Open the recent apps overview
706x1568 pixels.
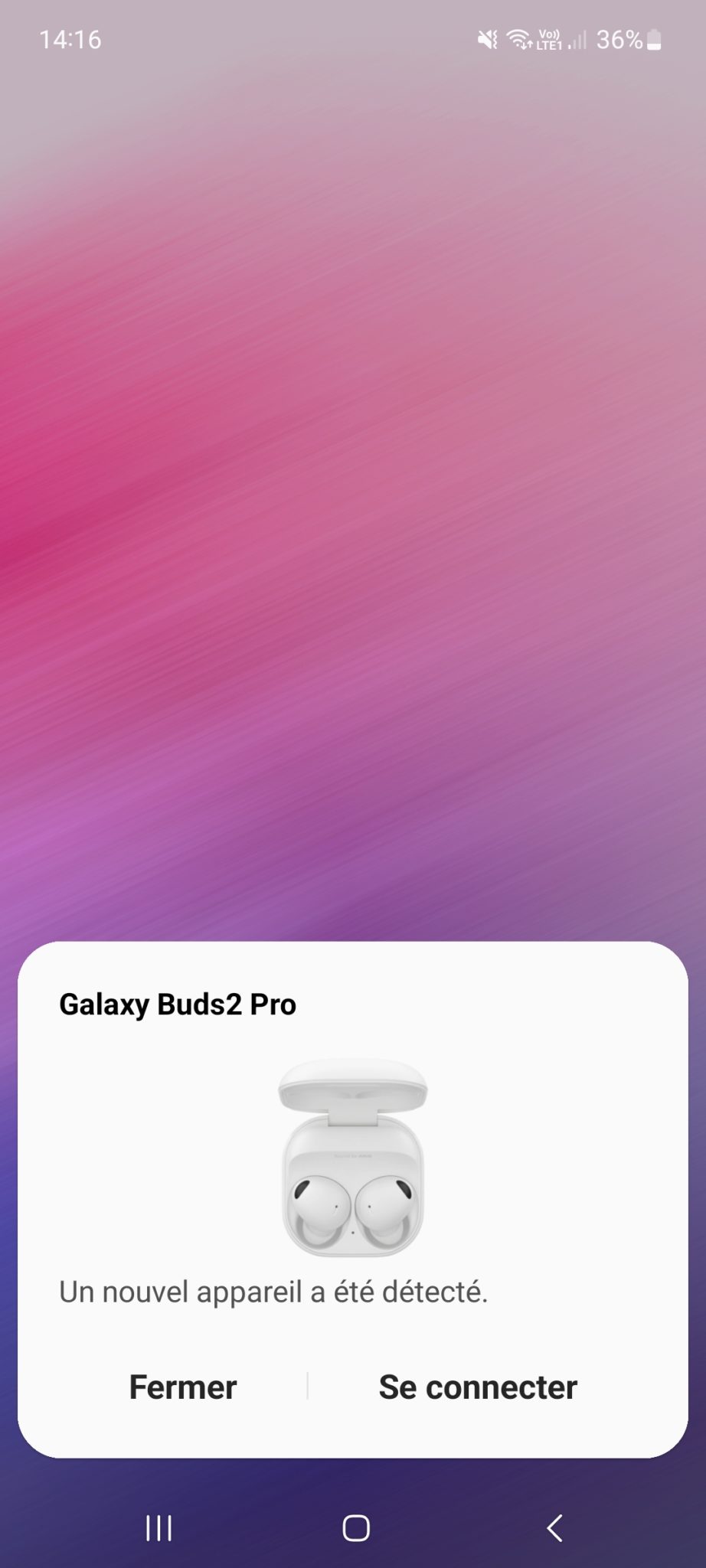tap(159, 1527)
